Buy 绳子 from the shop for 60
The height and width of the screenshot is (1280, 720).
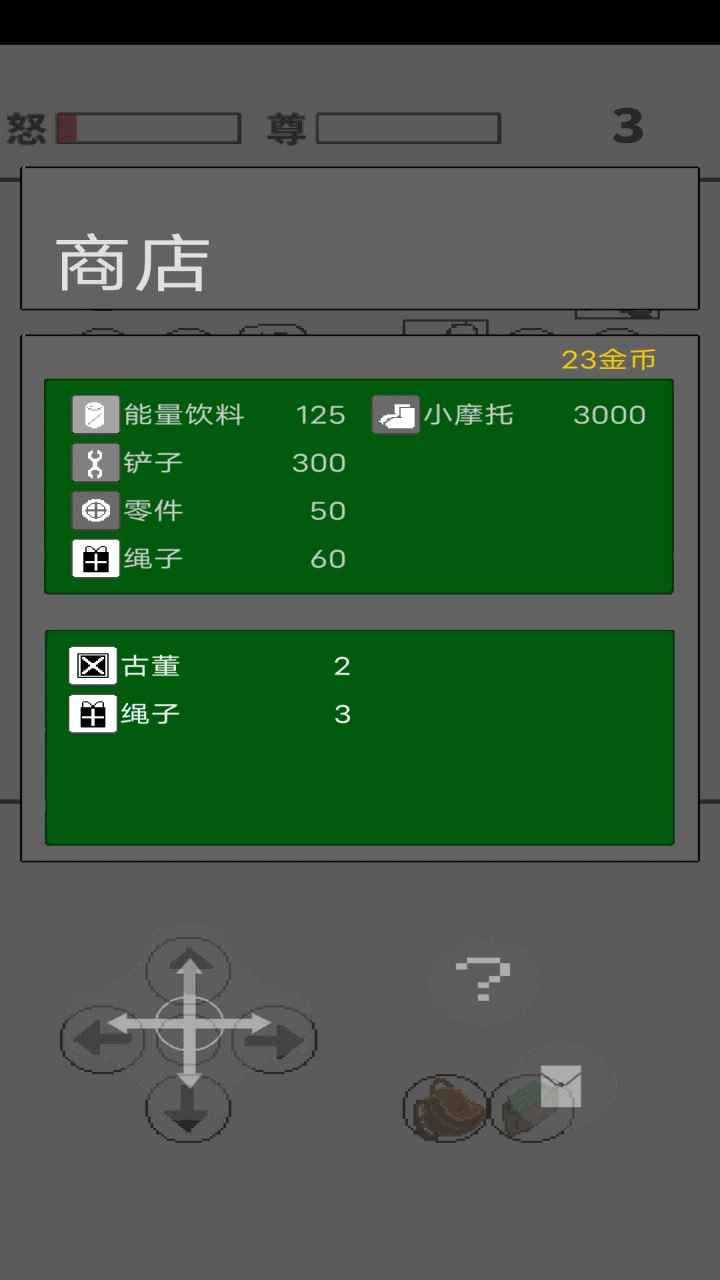pos(208,559)
